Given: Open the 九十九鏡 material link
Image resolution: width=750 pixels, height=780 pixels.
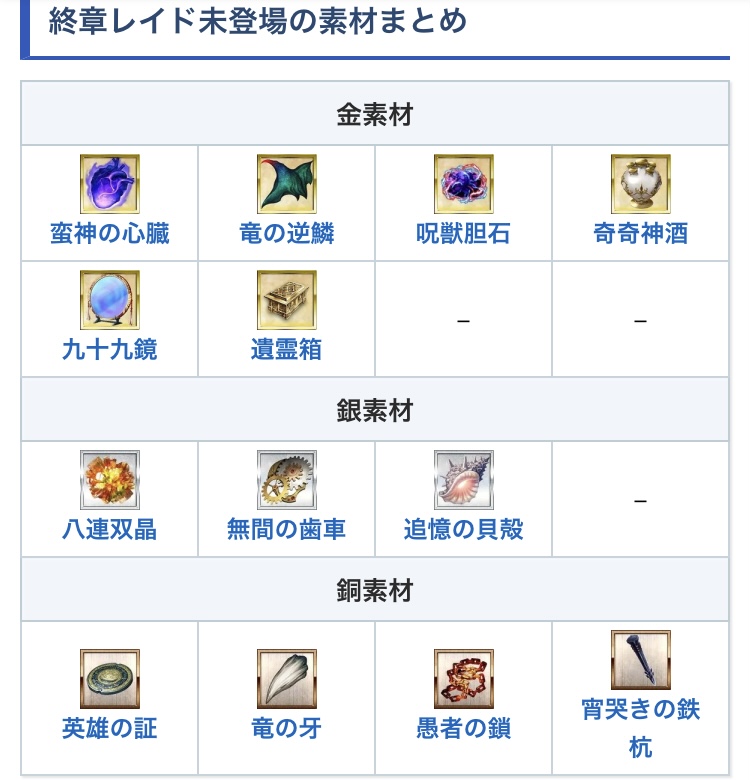Looking at the screenshot, I should [109, 349].
